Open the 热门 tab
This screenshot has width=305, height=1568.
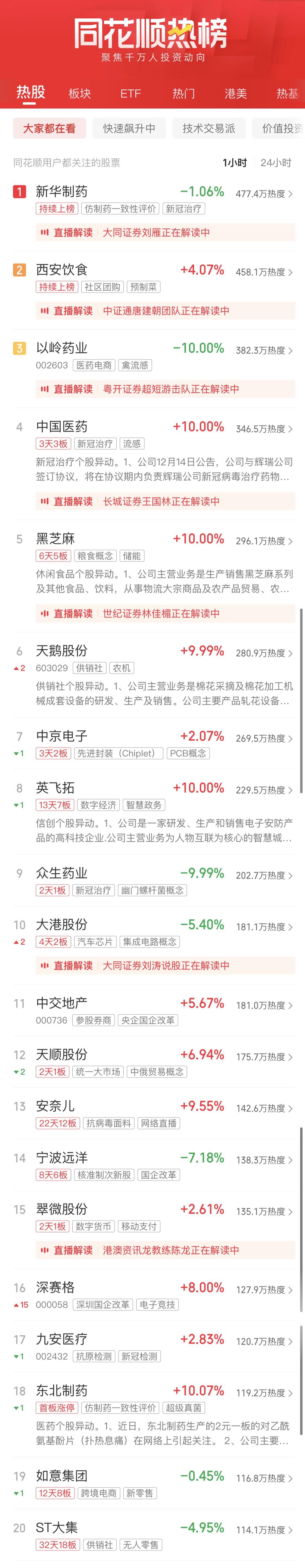pyautogui.click(x=183, y=93)
